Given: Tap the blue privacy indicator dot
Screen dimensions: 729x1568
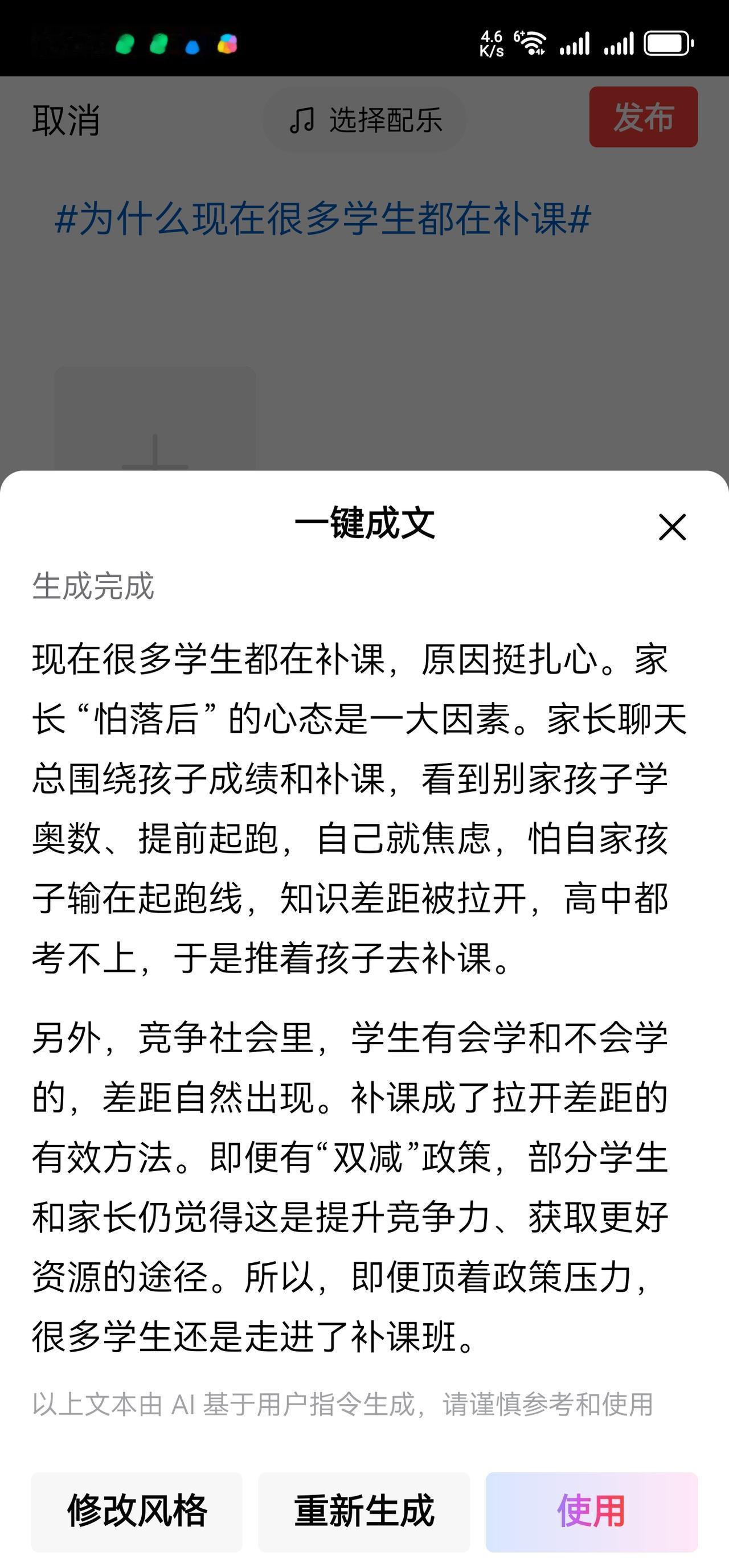Looking at the screenshot, I should pos(194,46).
